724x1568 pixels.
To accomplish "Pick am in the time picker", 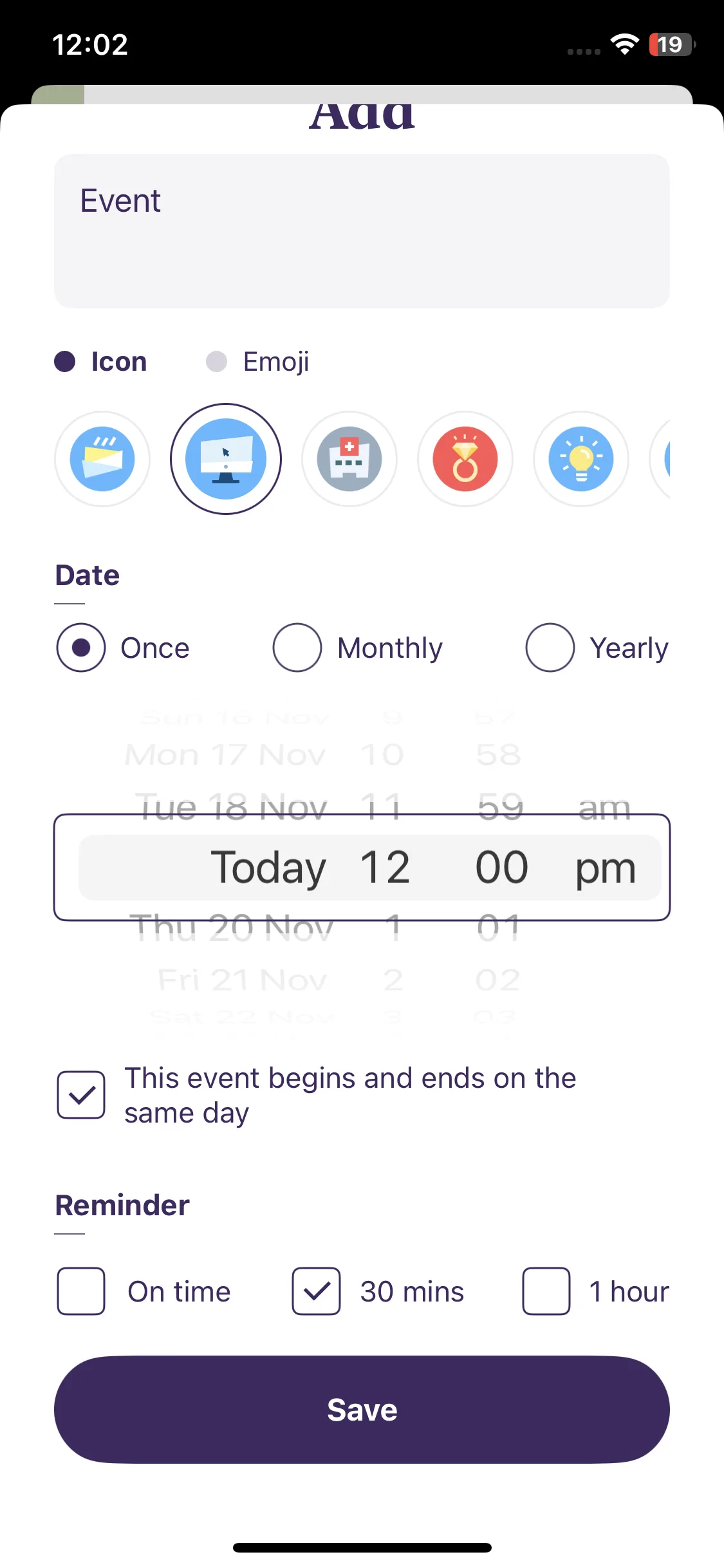I will [x=604, y=808].
